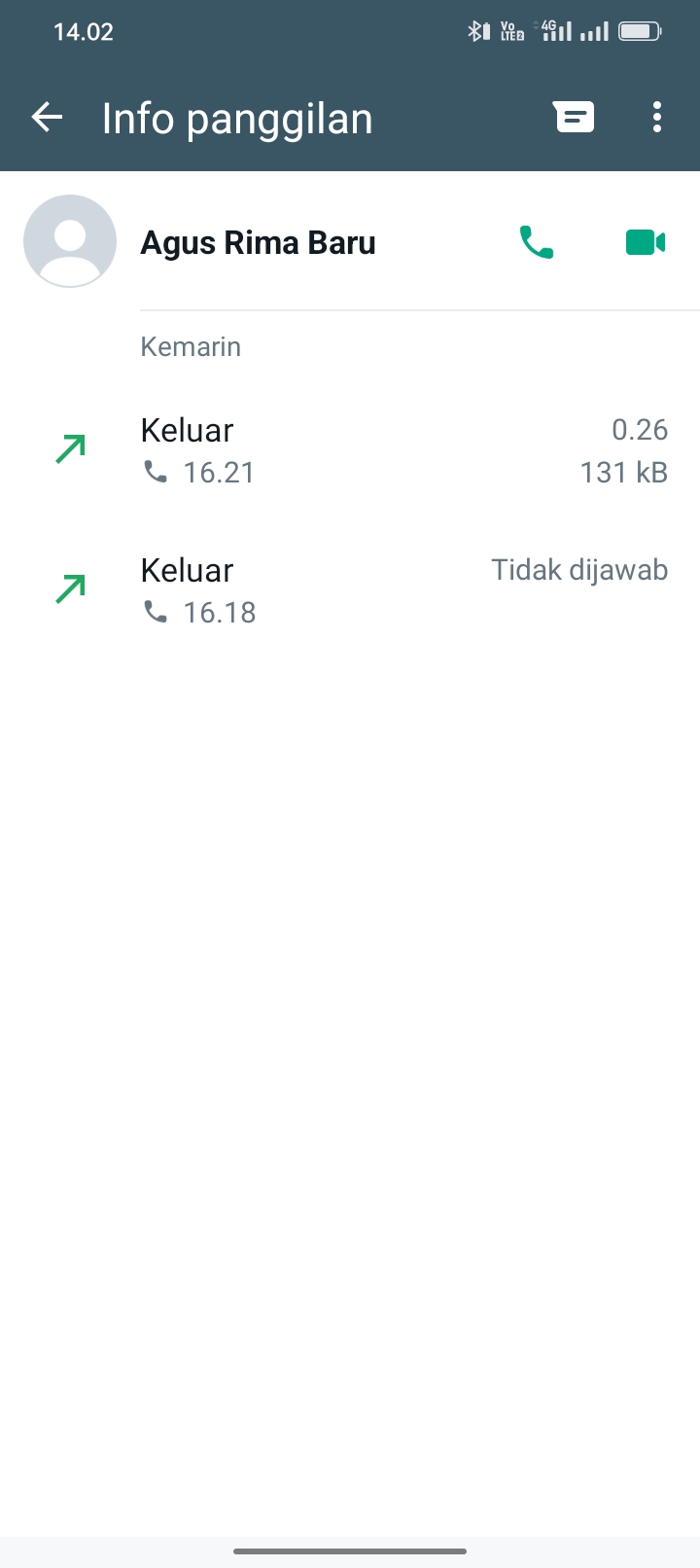Start a video call to Agus Rima Baru
Viewport: 700px width, 1568px height.
pos(646,241)
